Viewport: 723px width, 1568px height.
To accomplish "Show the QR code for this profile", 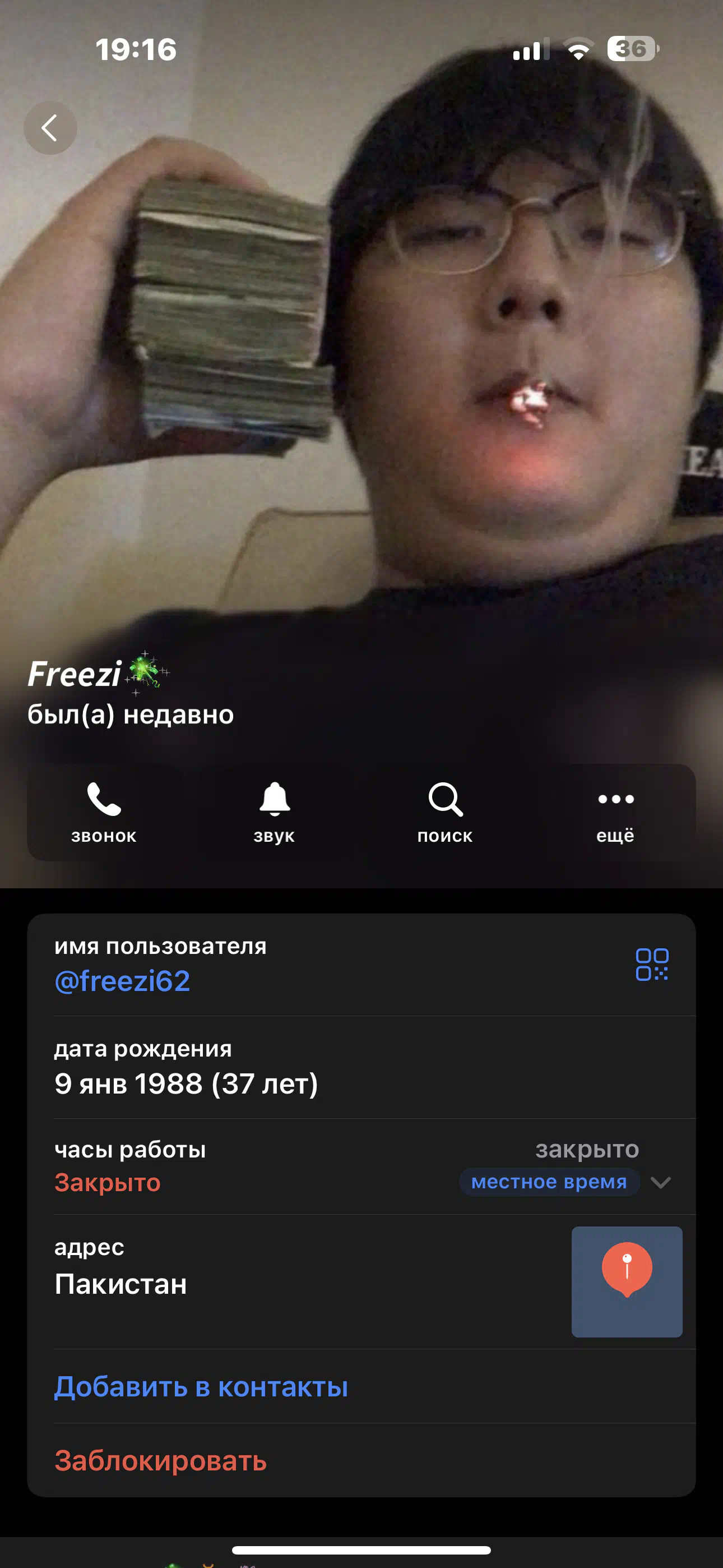I will [652, 964].
